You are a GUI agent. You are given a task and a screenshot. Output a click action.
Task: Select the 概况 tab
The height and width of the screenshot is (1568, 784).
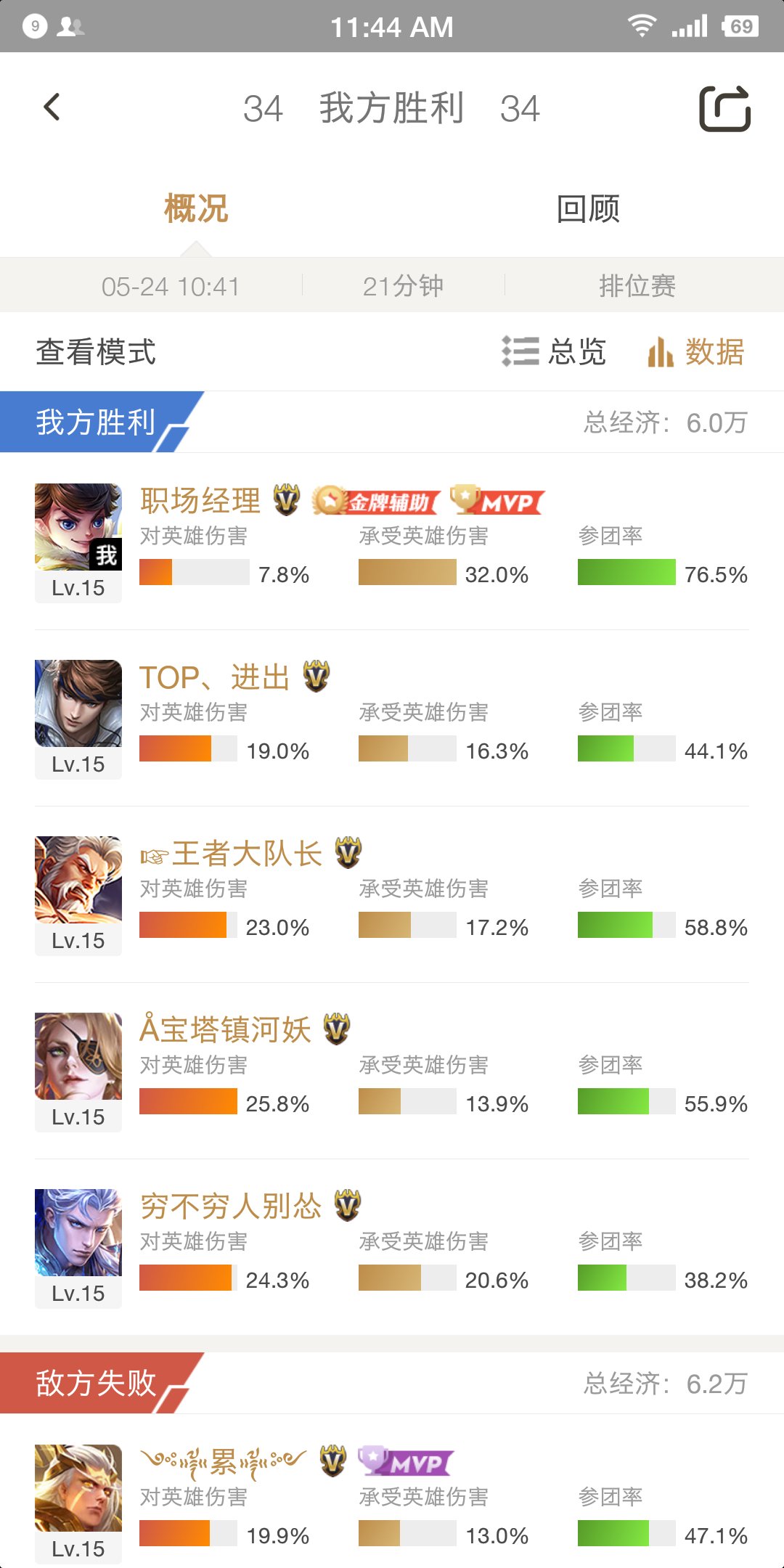click(x=196, y=209)
